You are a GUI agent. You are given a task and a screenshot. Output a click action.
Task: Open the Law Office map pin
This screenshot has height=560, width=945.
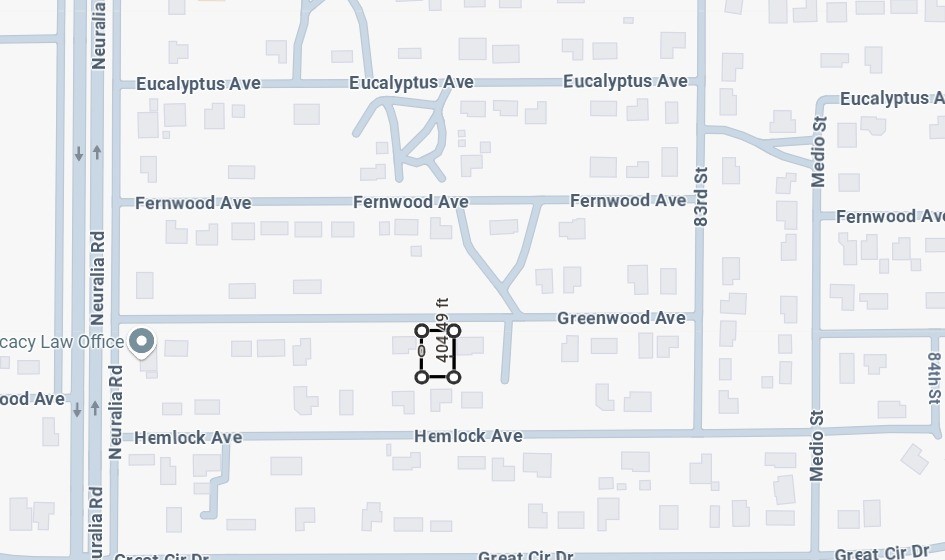[x=142, y=342]
